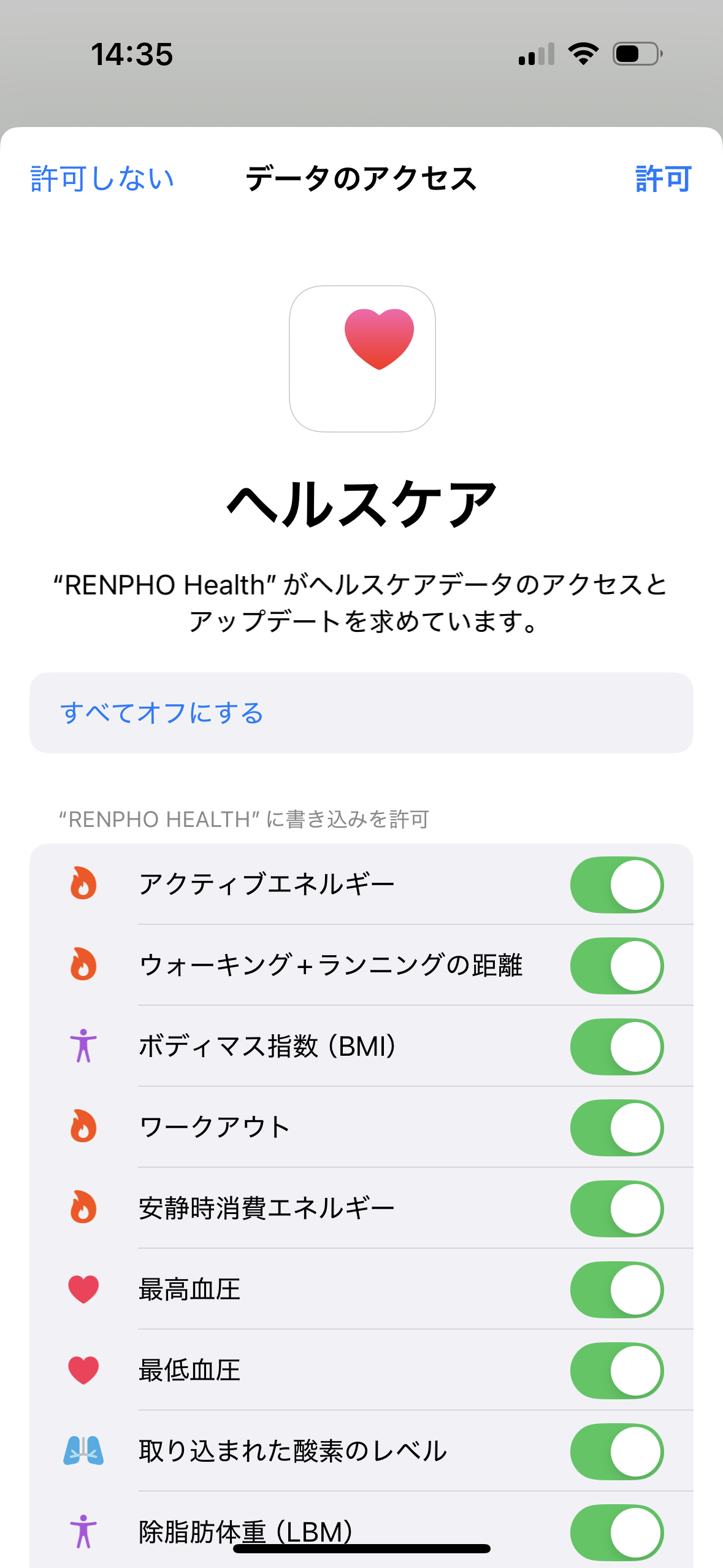Disable 除脂肪体重 (LBM) switch
723x1568 pixels.
616,1531
